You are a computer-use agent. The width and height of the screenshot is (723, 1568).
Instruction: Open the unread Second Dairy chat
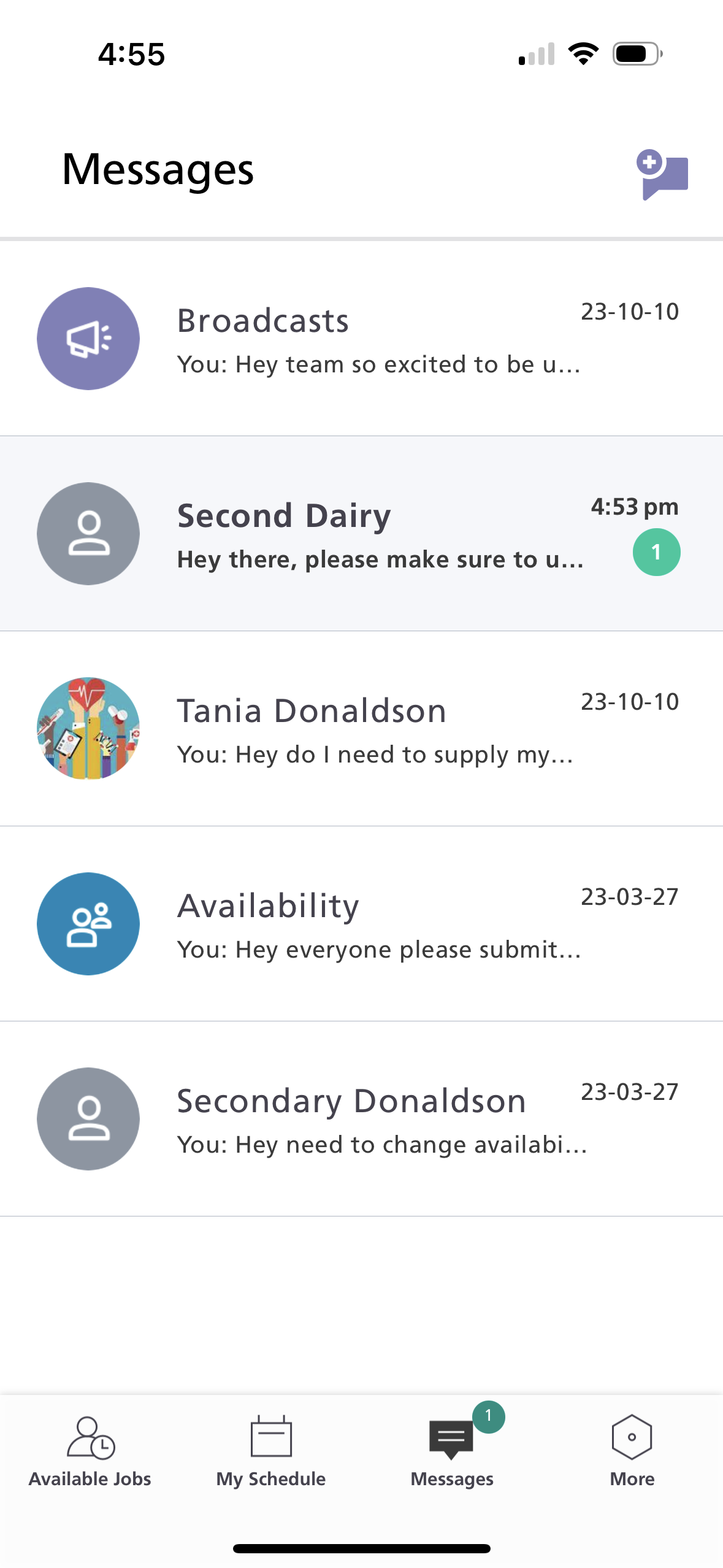coord(361,534)
